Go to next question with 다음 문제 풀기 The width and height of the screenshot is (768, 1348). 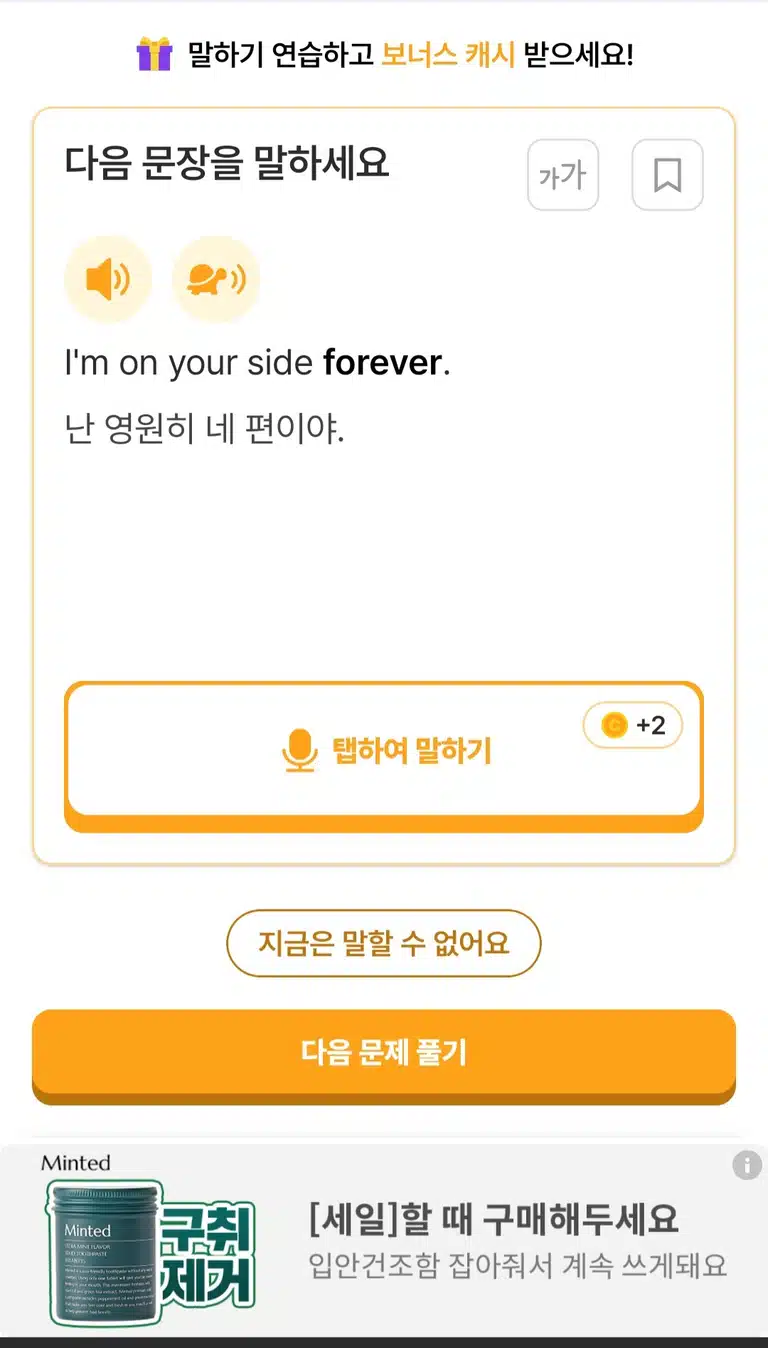(x=384, y=1056)
